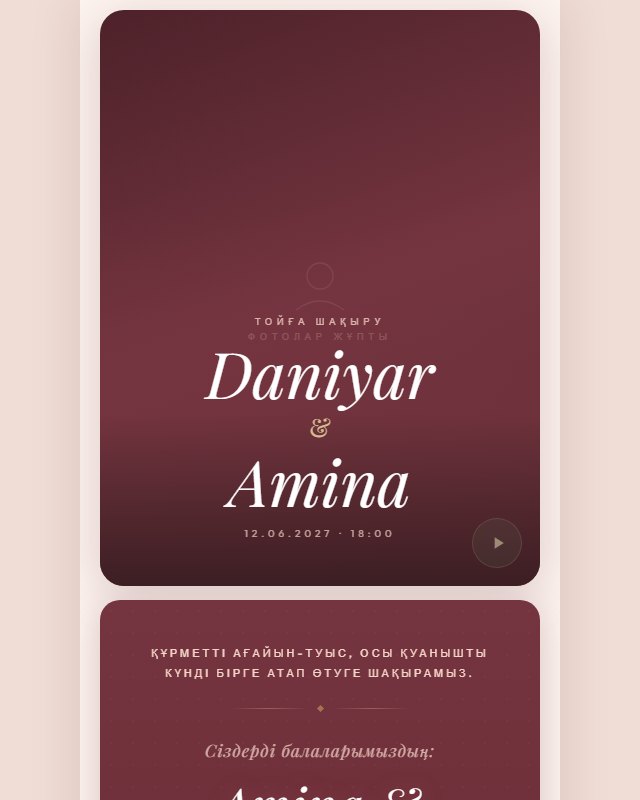Play the invitation music
Image resolution: width=640 pixels, height=800 pixels.
click(497, 543)
